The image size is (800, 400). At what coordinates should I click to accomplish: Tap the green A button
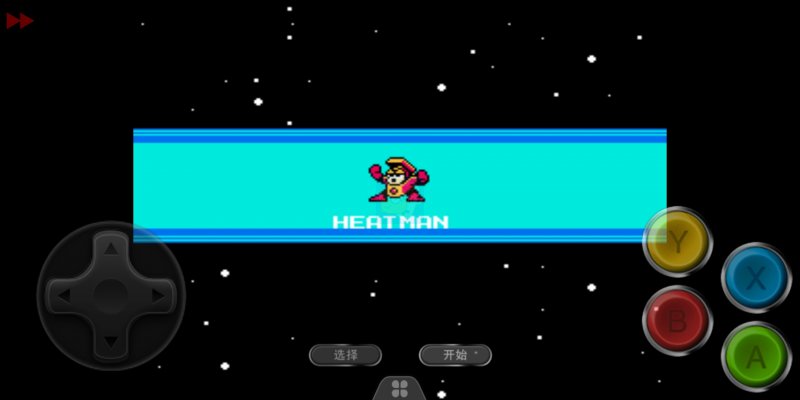tap(756, 356)
